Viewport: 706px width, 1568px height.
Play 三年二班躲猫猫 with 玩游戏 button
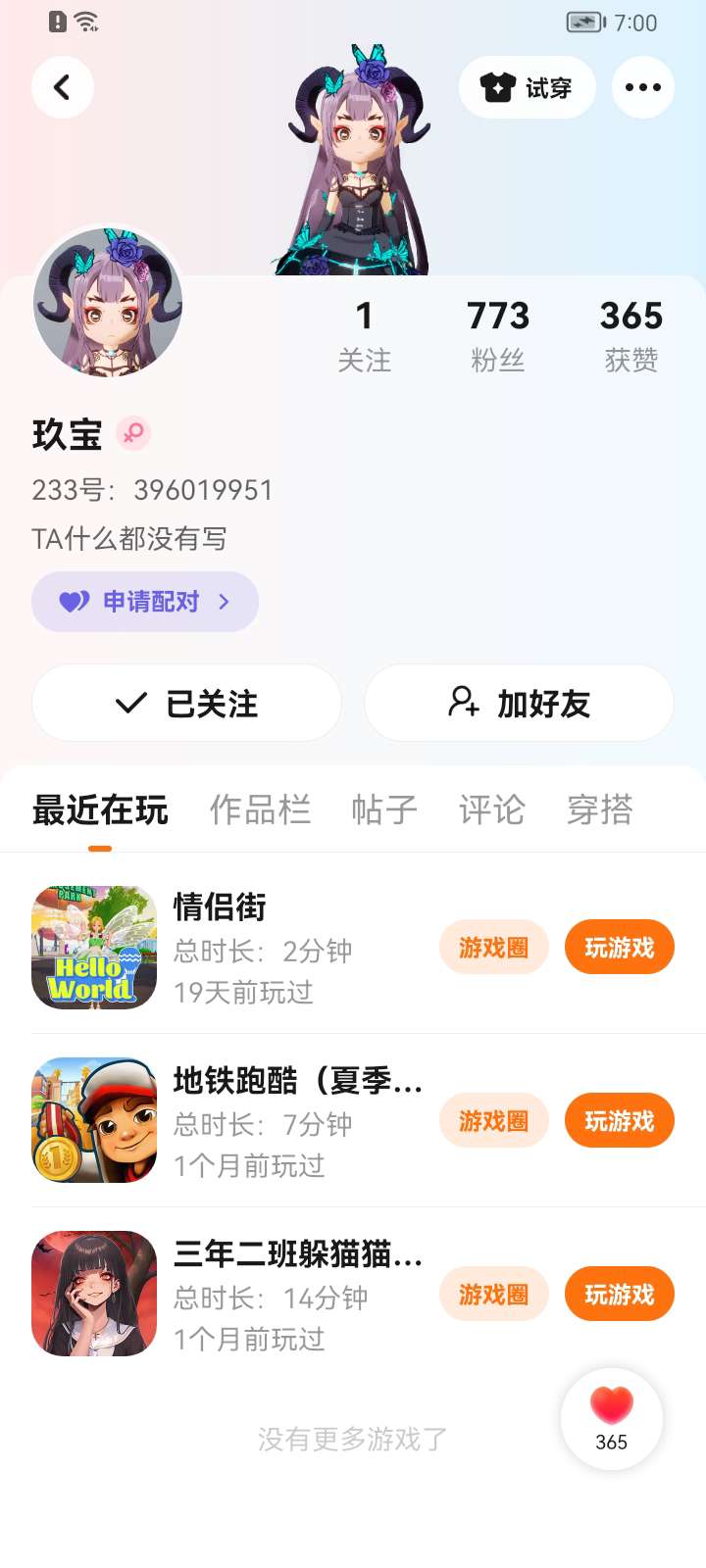click(x=619, y=1294)
